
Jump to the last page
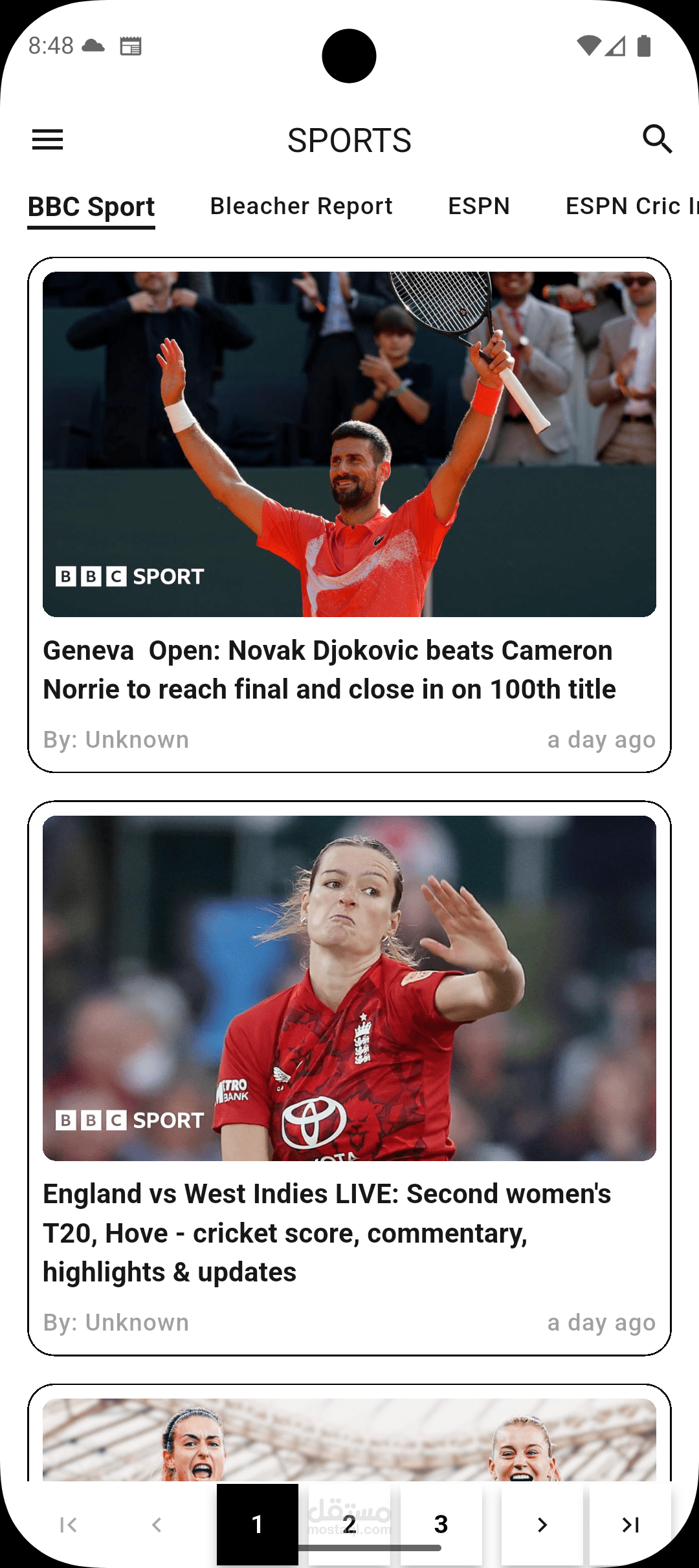click(x=630, y=1525)
